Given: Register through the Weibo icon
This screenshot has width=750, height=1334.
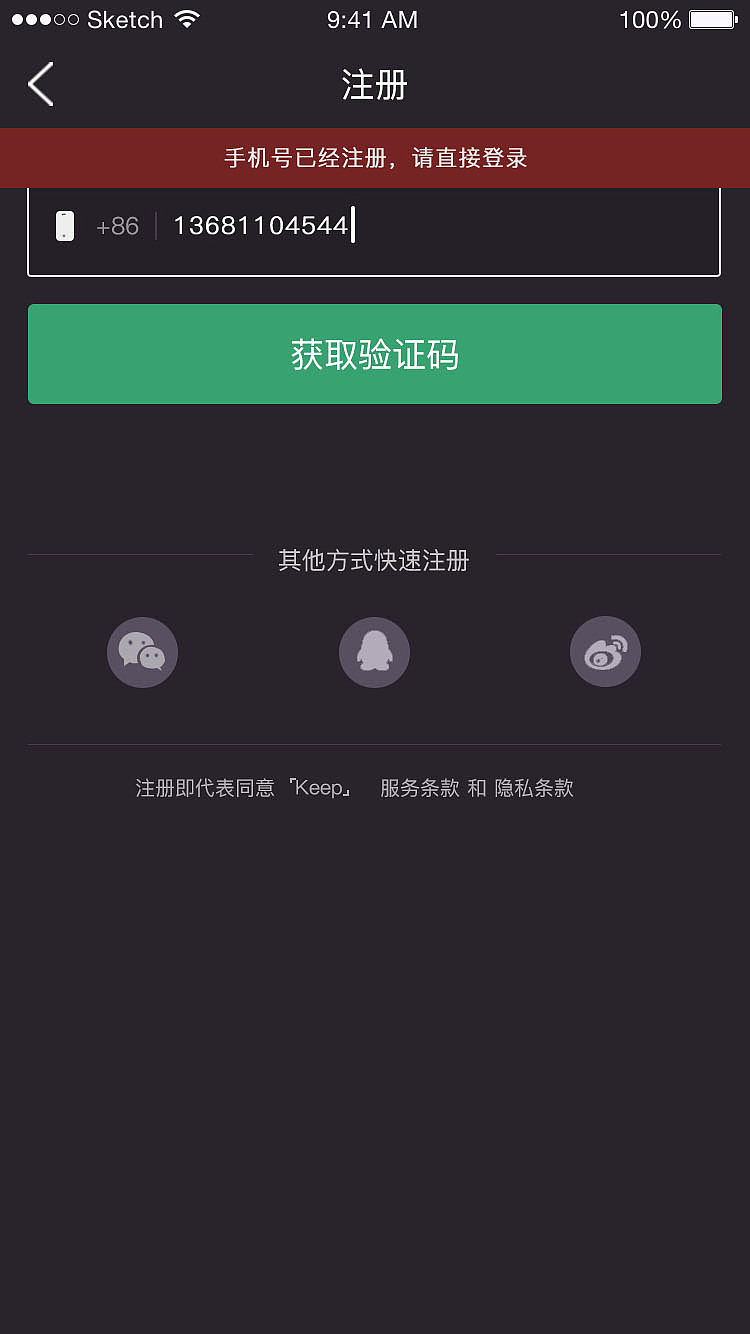Looking at the screenshot, I should [605, 651].
